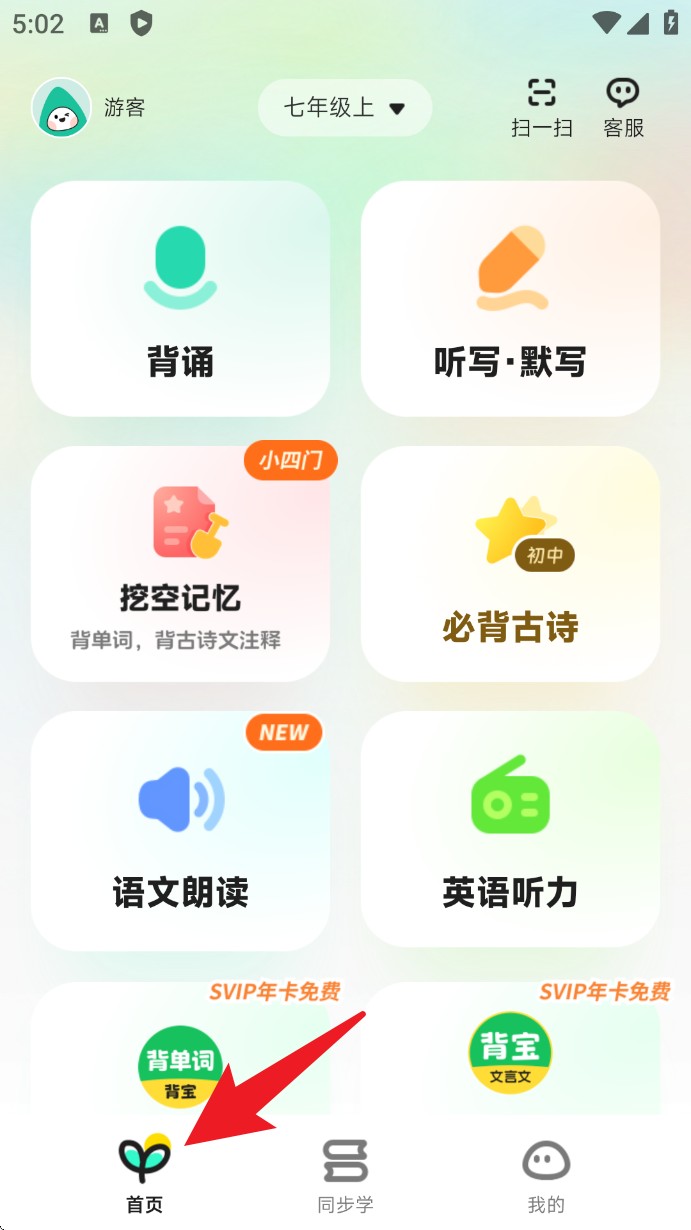Expand the 七年级上 grade dropdown
The width and height of the screenshot is (691, 1230).
point(345,108)
